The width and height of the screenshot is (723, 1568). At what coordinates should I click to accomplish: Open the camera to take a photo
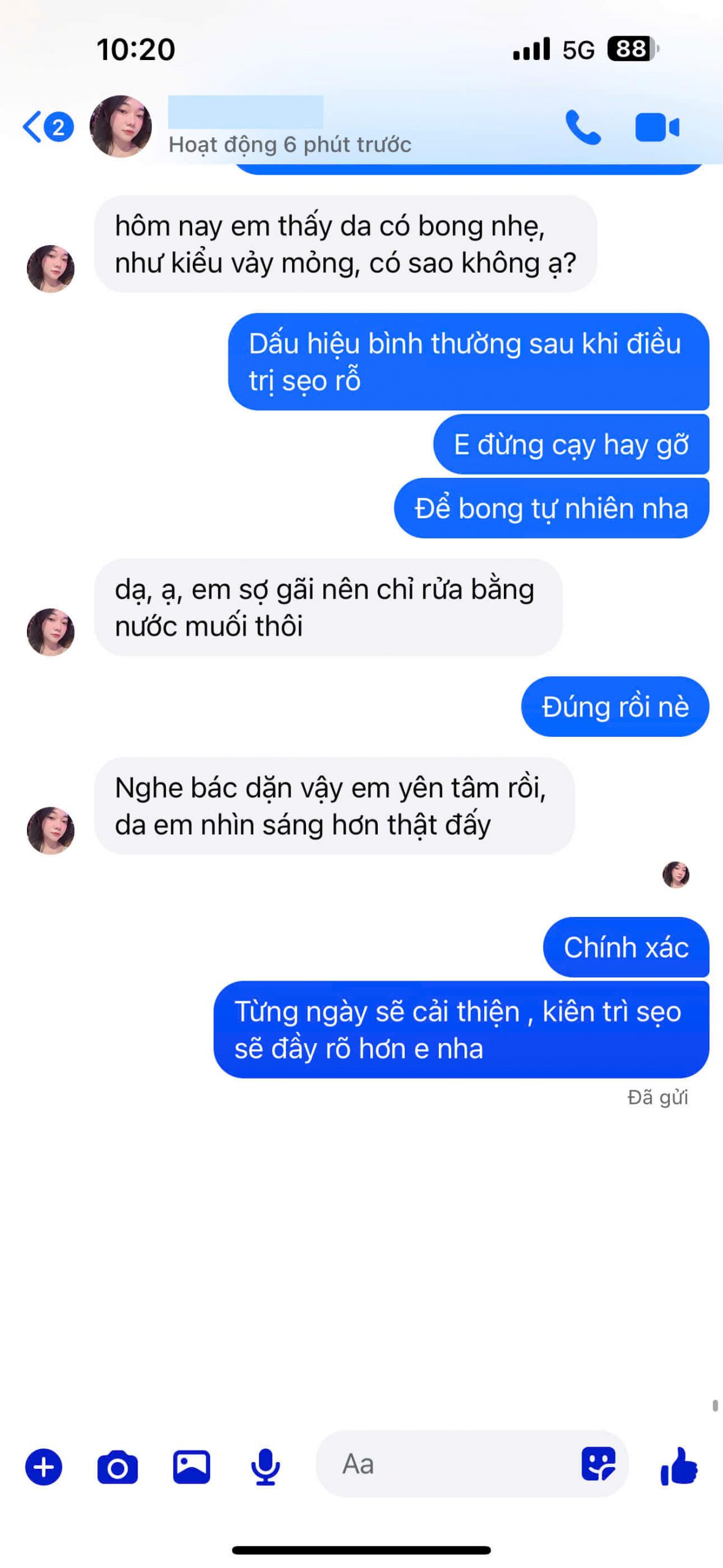[x=118, y=1467]
